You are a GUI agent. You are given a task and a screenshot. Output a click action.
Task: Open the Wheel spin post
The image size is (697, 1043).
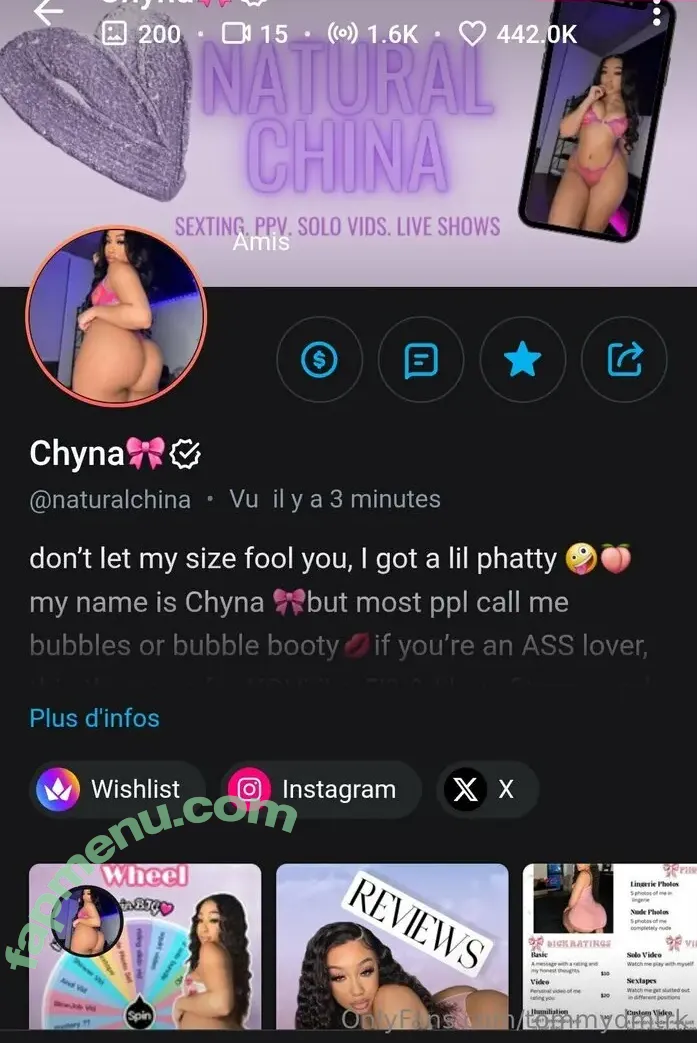click(x=144, y=945)
